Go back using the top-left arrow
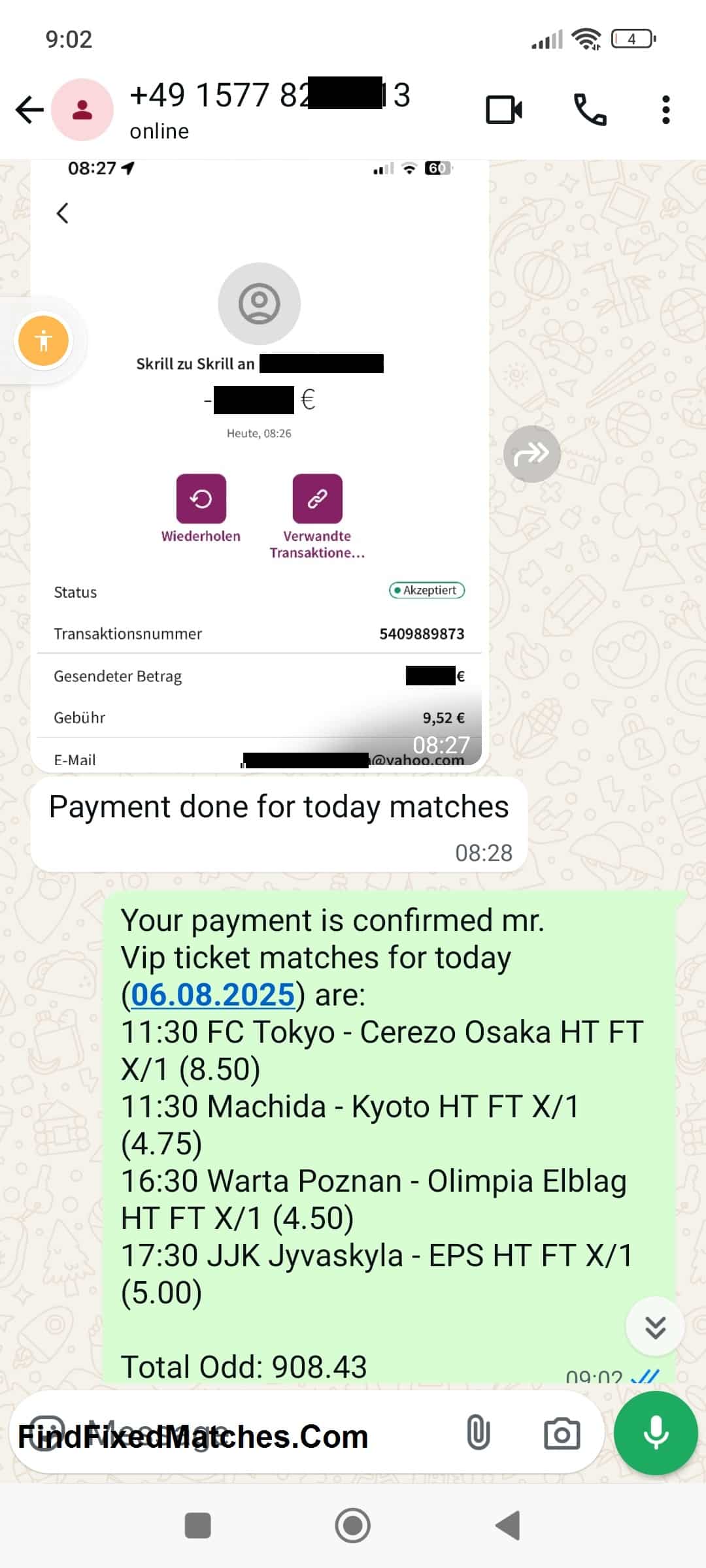The image size is (706, 1568). pos(29,110)
